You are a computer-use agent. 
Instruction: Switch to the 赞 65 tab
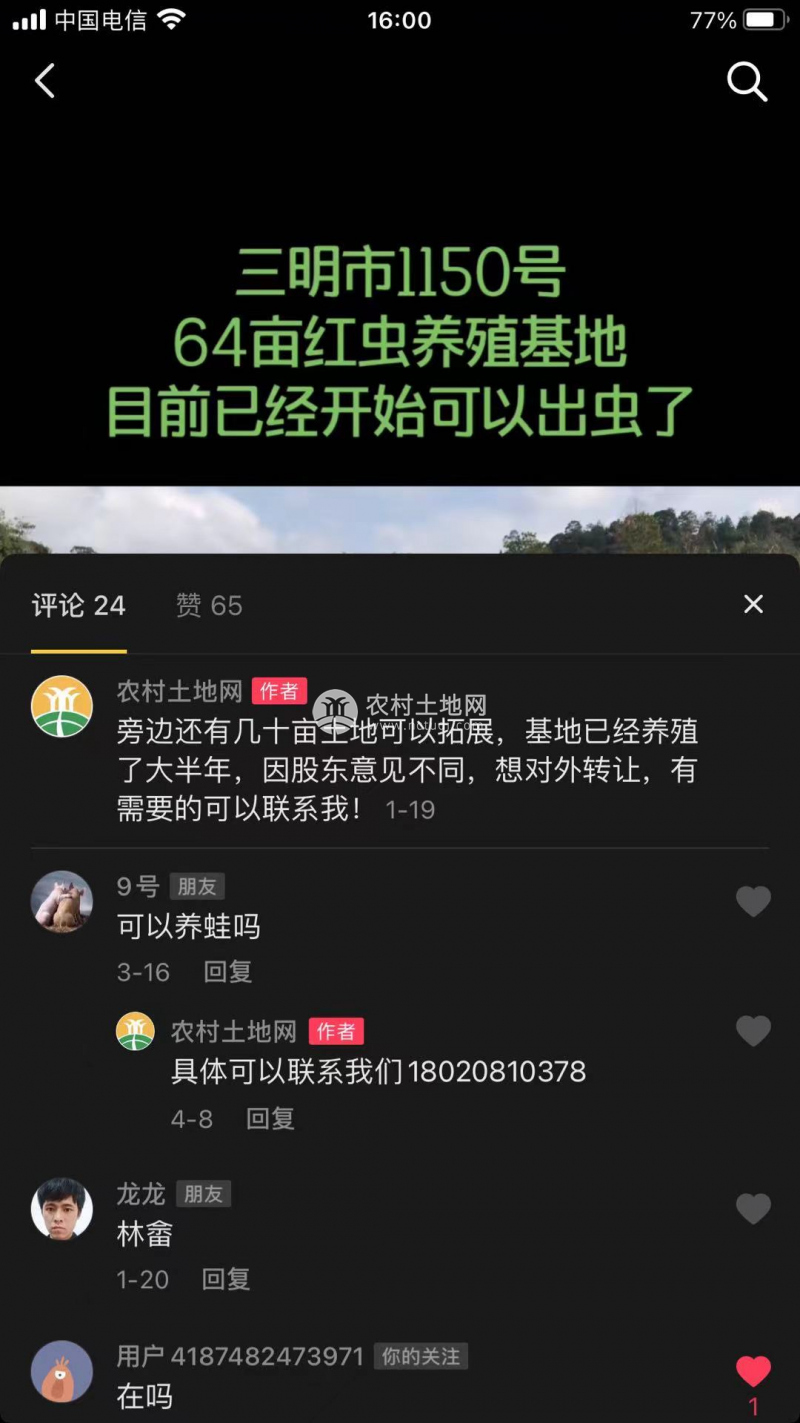(209, 605)
